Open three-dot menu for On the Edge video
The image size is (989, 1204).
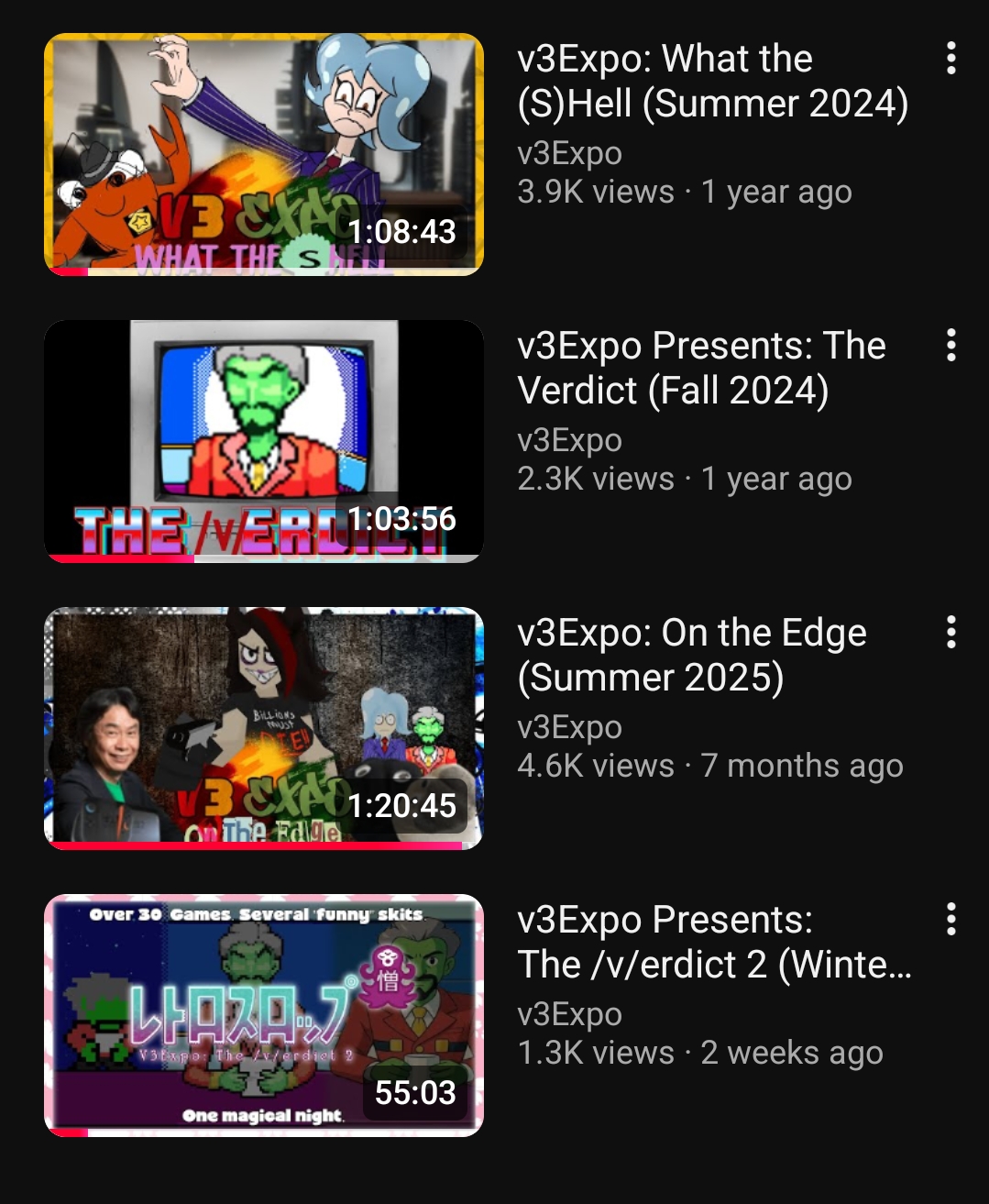coord(951,633)
